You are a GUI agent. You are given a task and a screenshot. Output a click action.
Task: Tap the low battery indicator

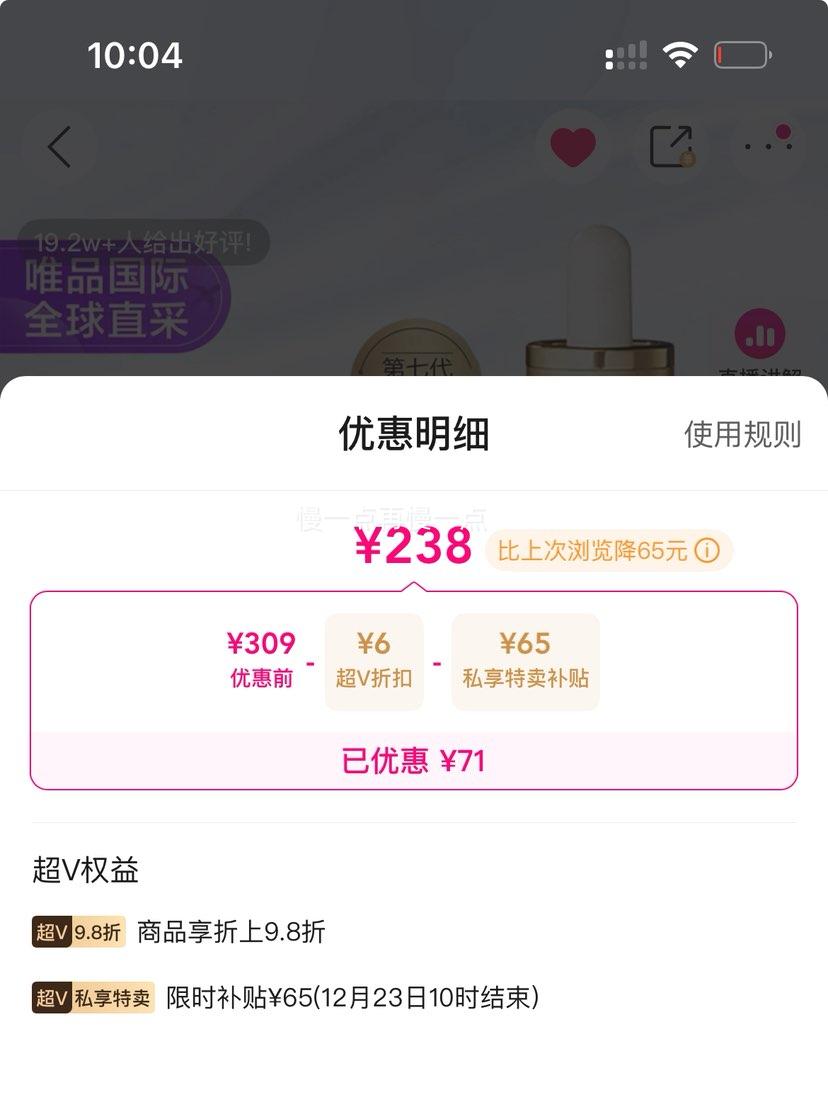coord(741,53)
